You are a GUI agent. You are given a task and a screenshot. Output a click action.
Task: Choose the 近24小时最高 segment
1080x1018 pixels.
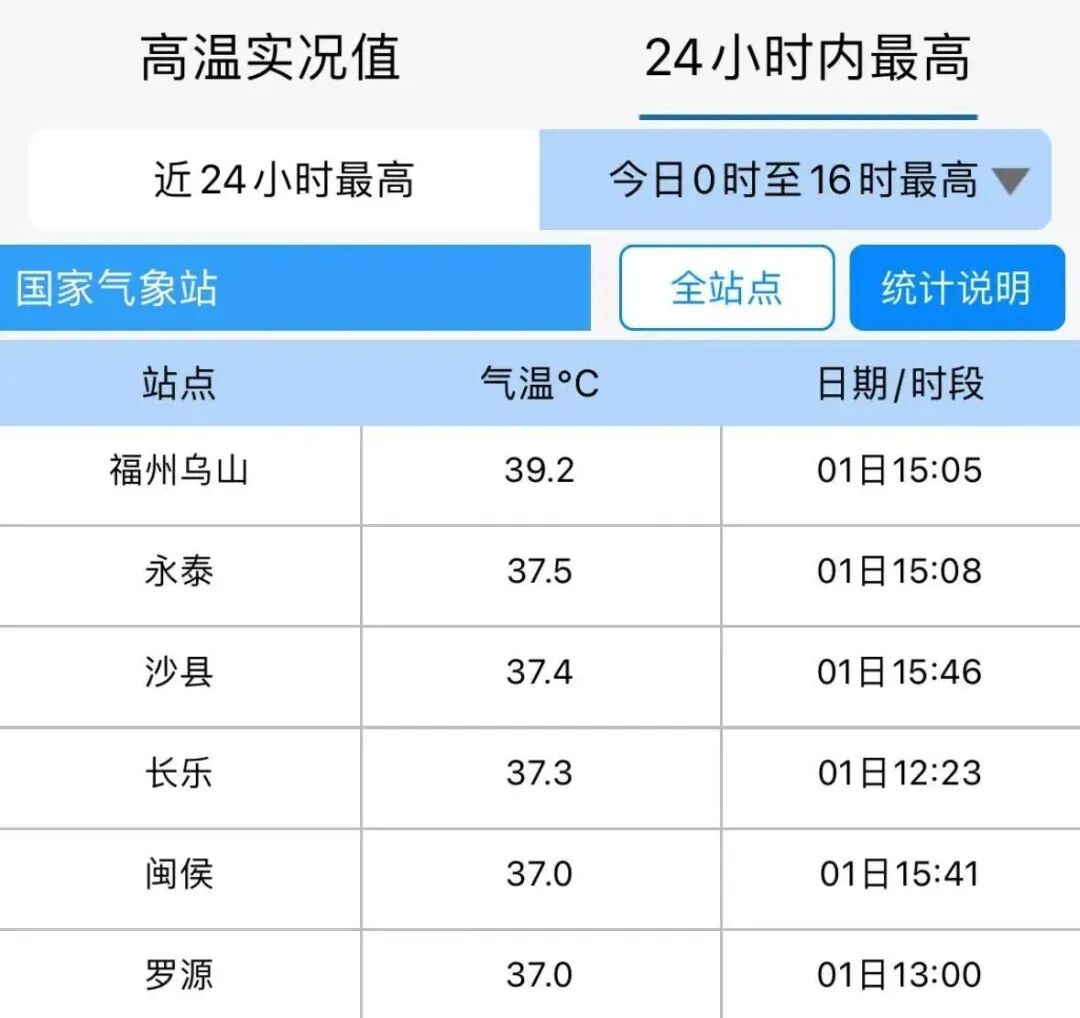click(x=284, y=180)
